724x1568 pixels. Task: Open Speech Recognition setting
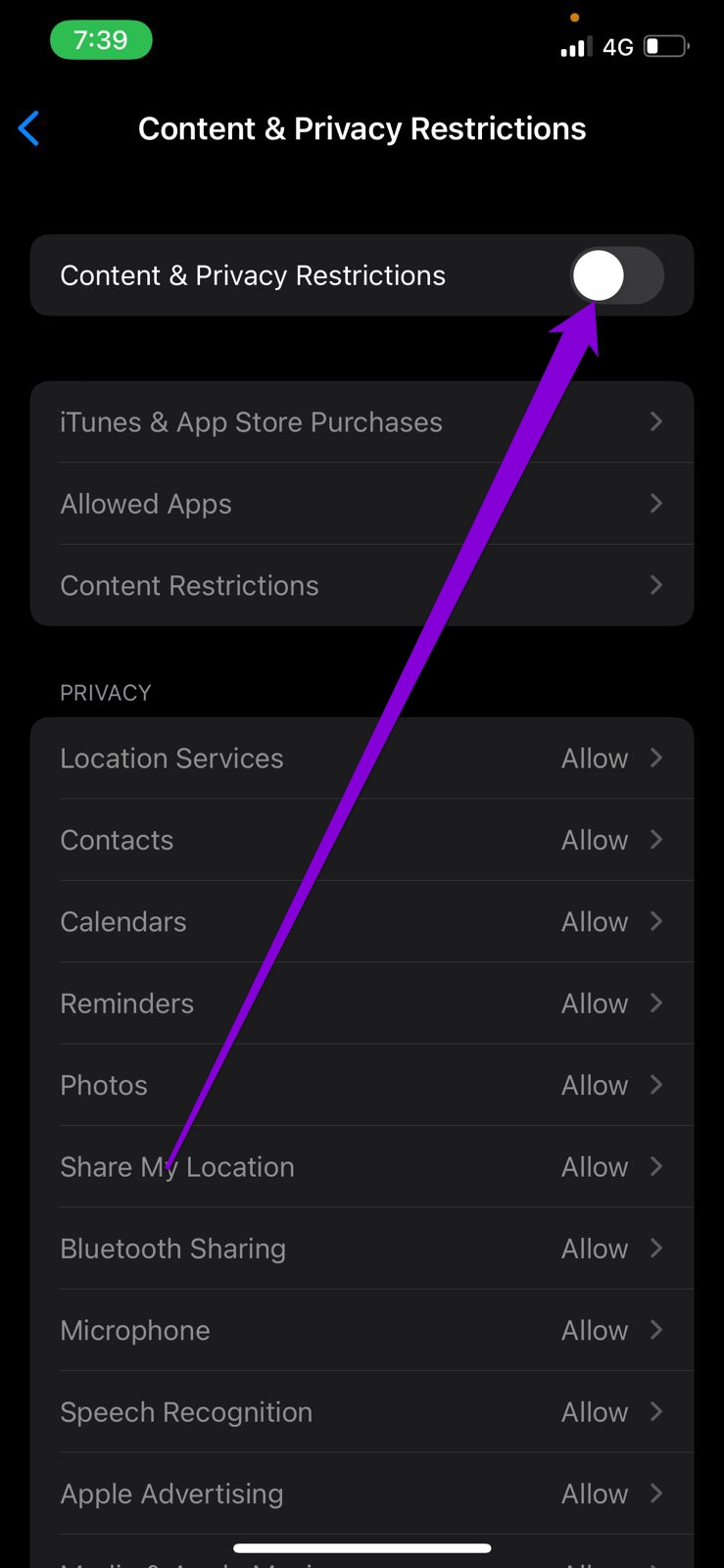(362, 1411)
